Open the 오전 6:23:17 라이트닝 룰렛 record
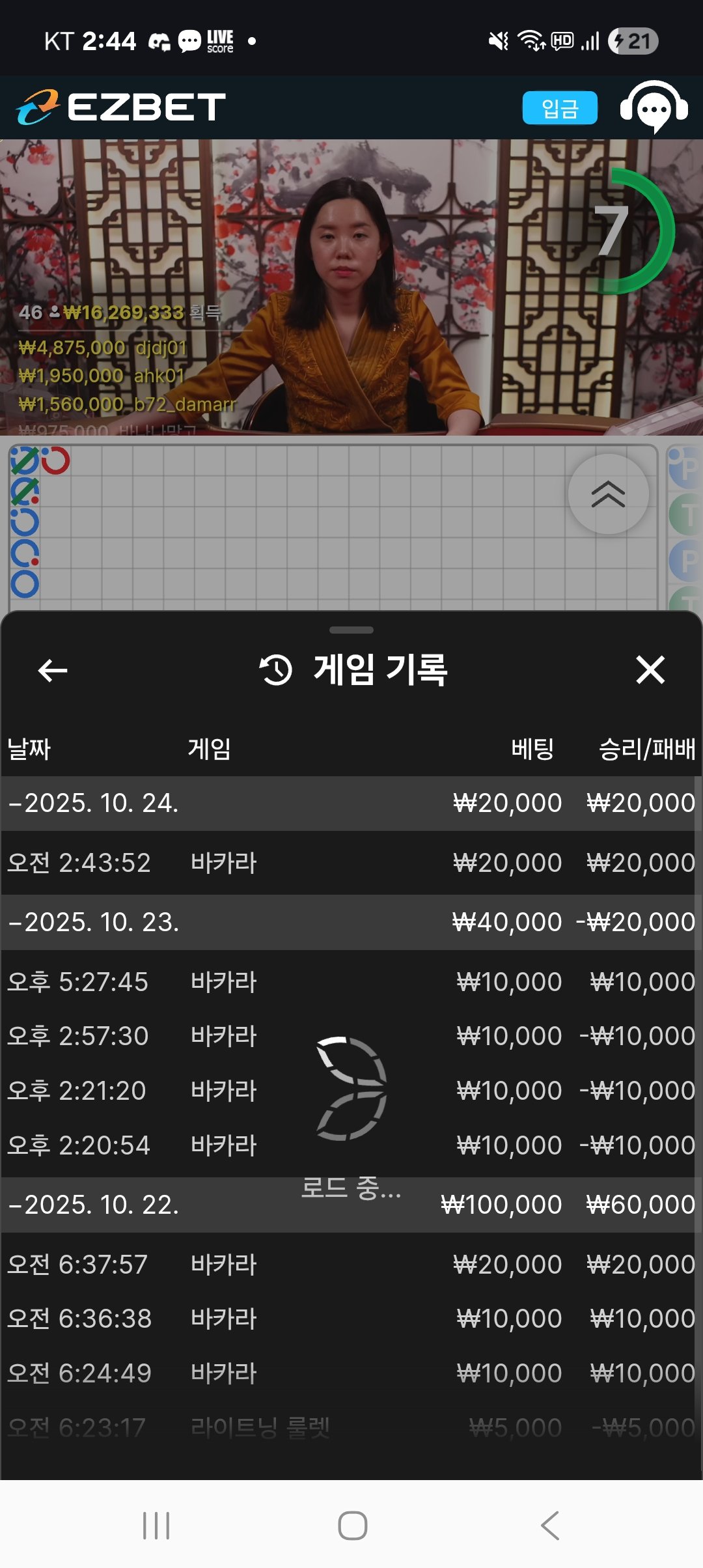The height and width of the screenshot is (1568, 703). pyautogui.click(x=351, y=1428)
